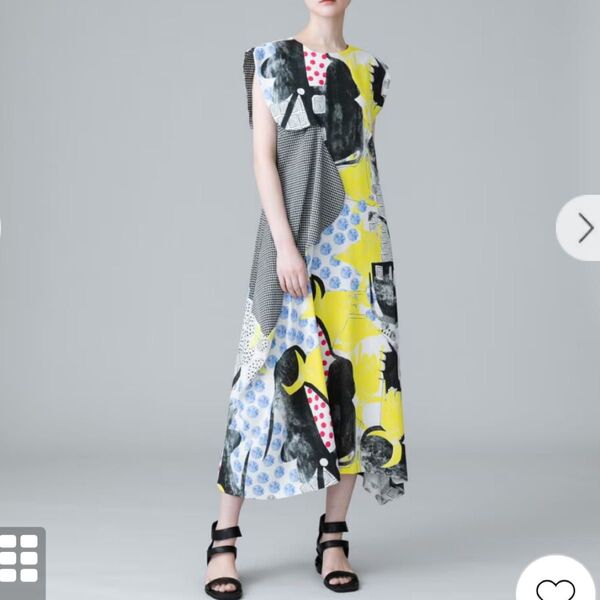The image size is (600, 600).
Task: Open the image grid view
Action: (x=20, y=558)
